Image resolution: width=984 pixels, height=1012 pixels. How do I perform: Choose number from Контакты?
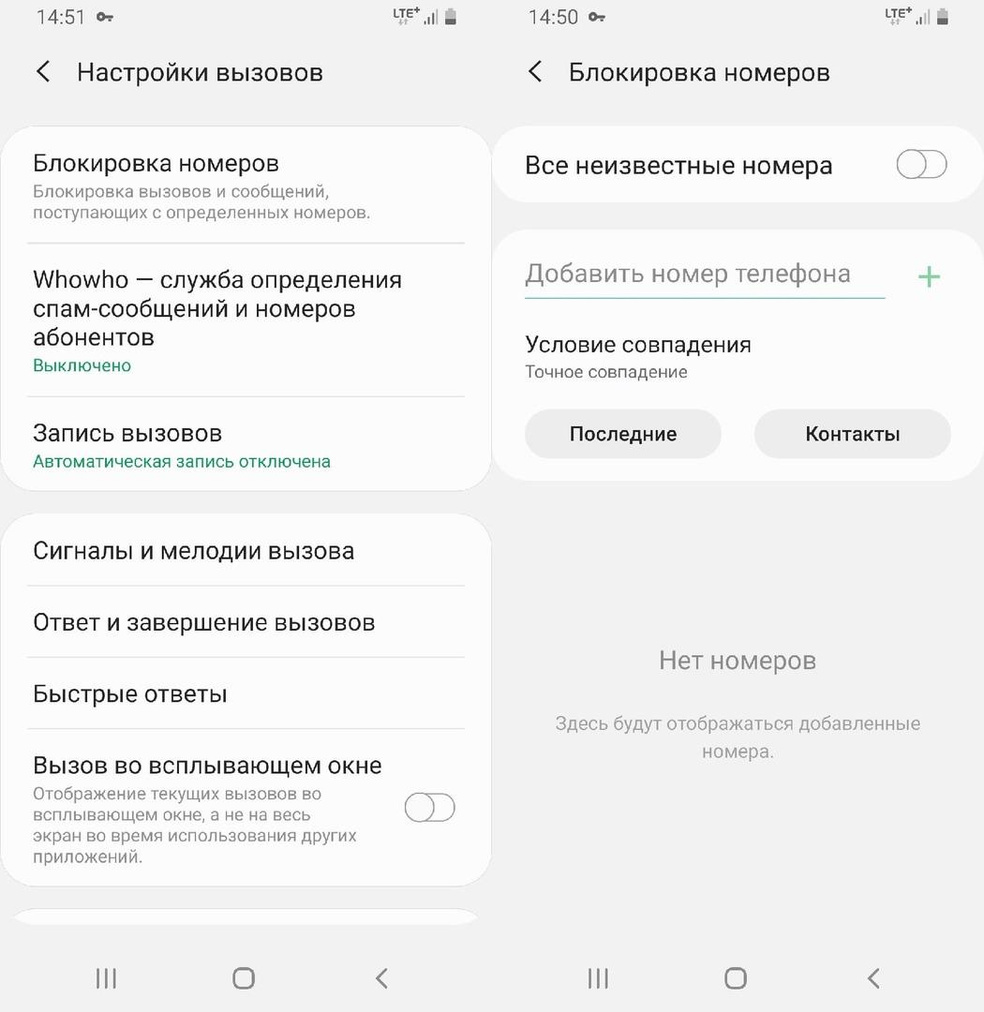coord(852,434)
